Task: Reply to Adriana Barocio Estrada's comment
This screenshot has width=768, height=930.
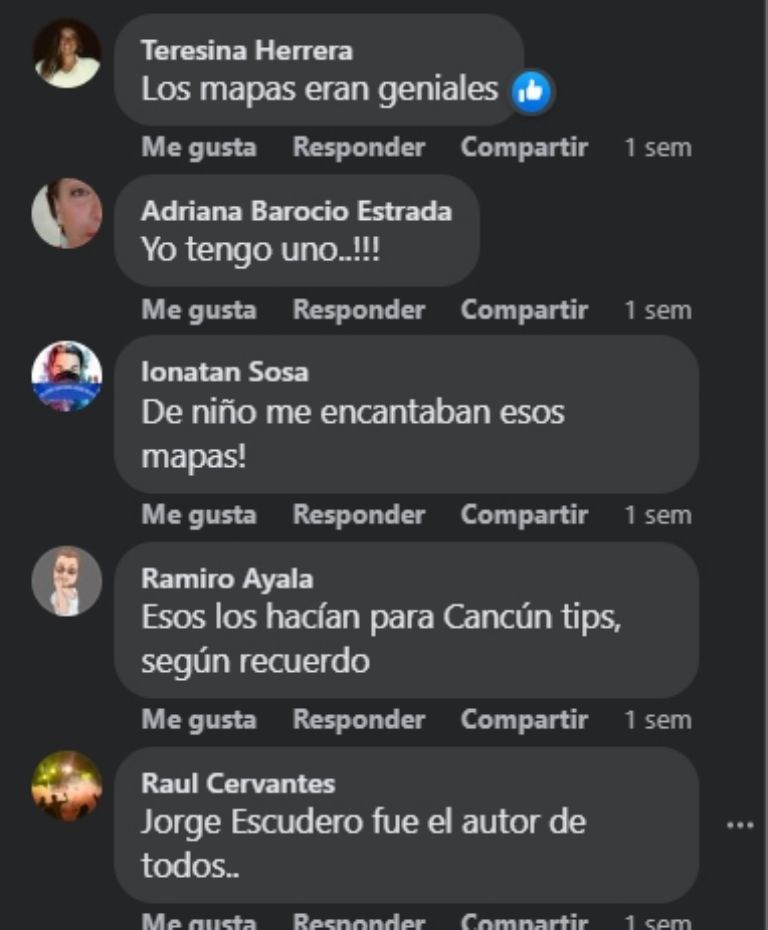Action: [358, 310]
